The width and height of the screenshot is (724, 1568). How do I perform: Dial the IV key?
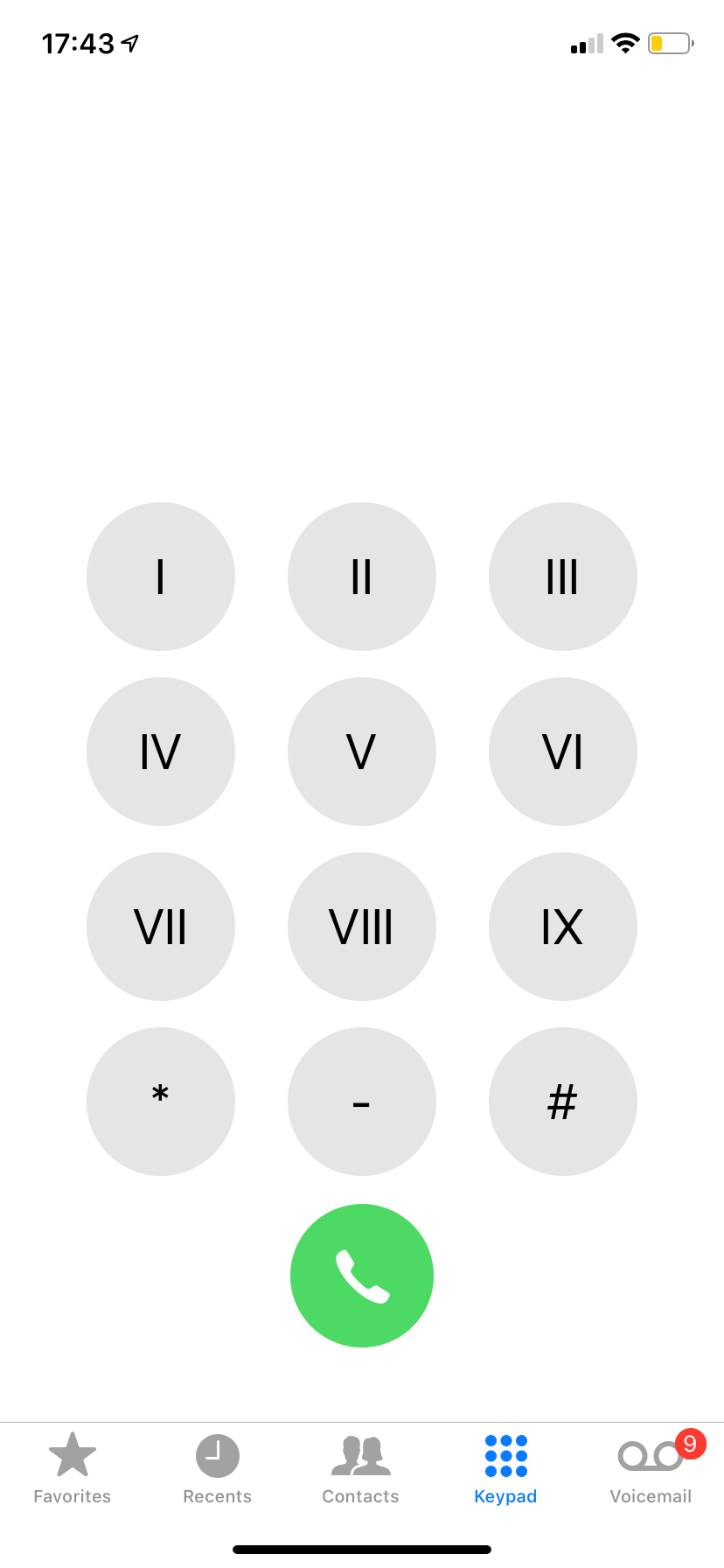click(x=161, y=752)
